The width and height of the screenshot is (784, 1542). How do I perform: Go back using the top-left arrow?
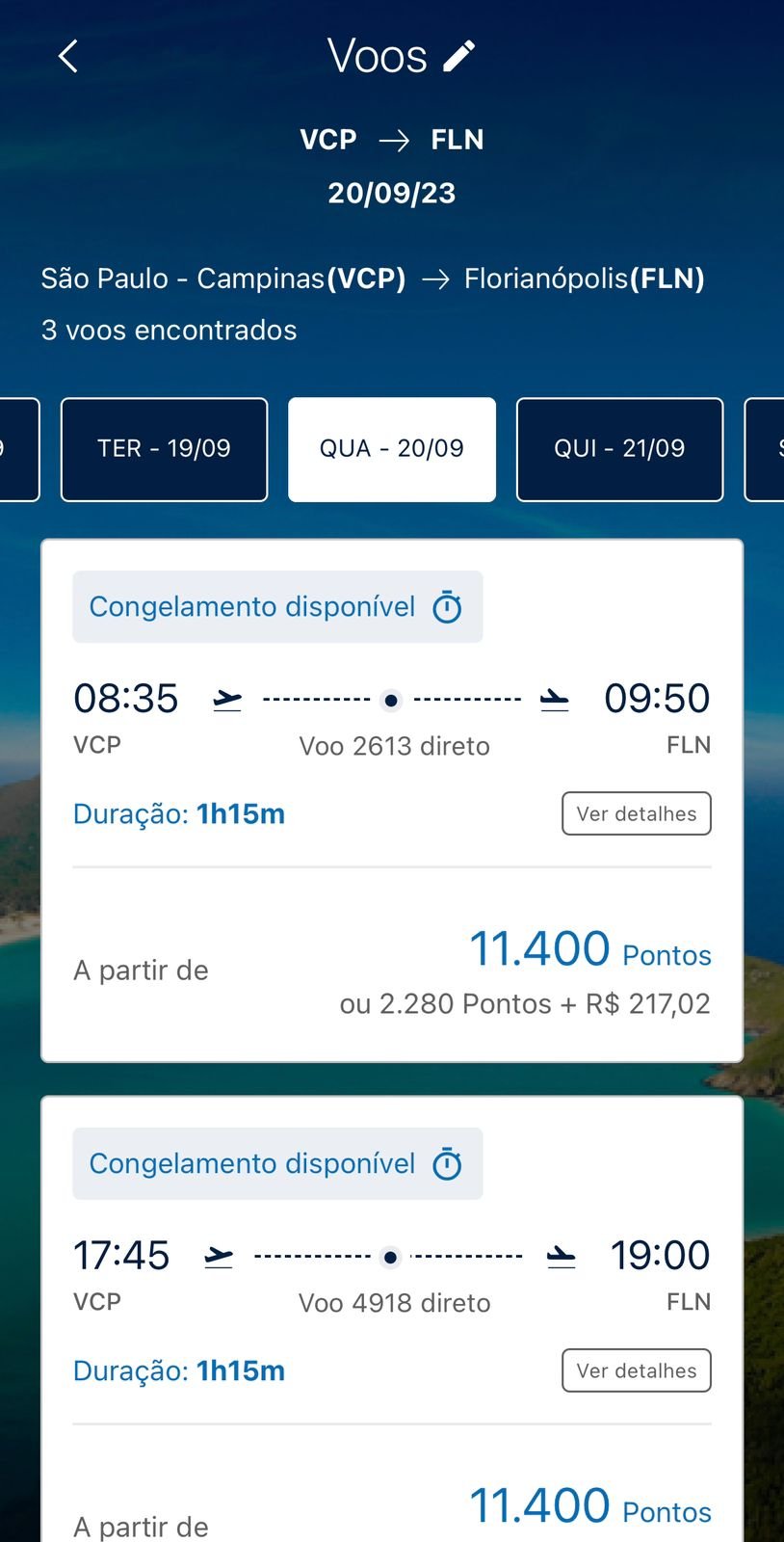tap(67, 56)
